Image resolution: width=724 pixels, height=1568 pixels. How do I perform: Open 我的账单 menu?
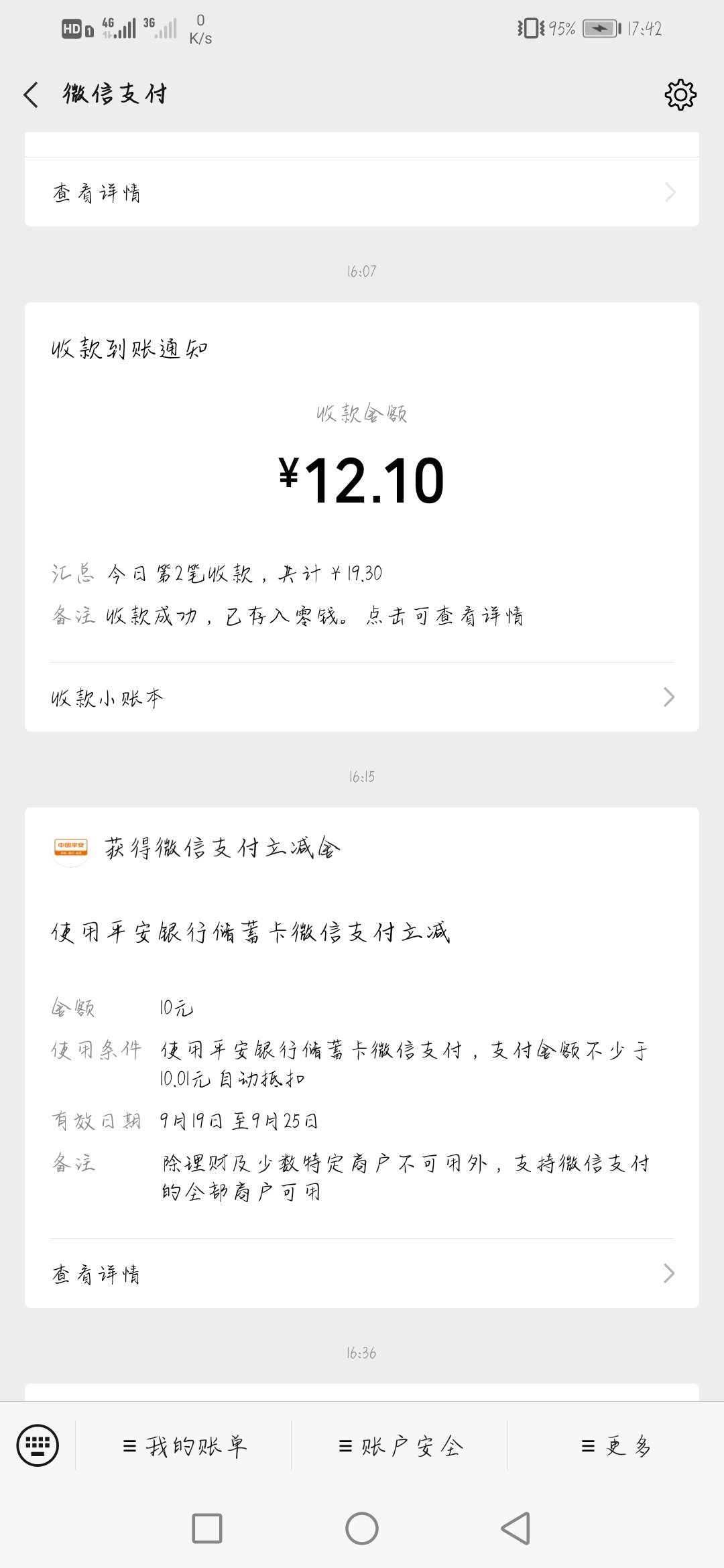pos(184,1446)
